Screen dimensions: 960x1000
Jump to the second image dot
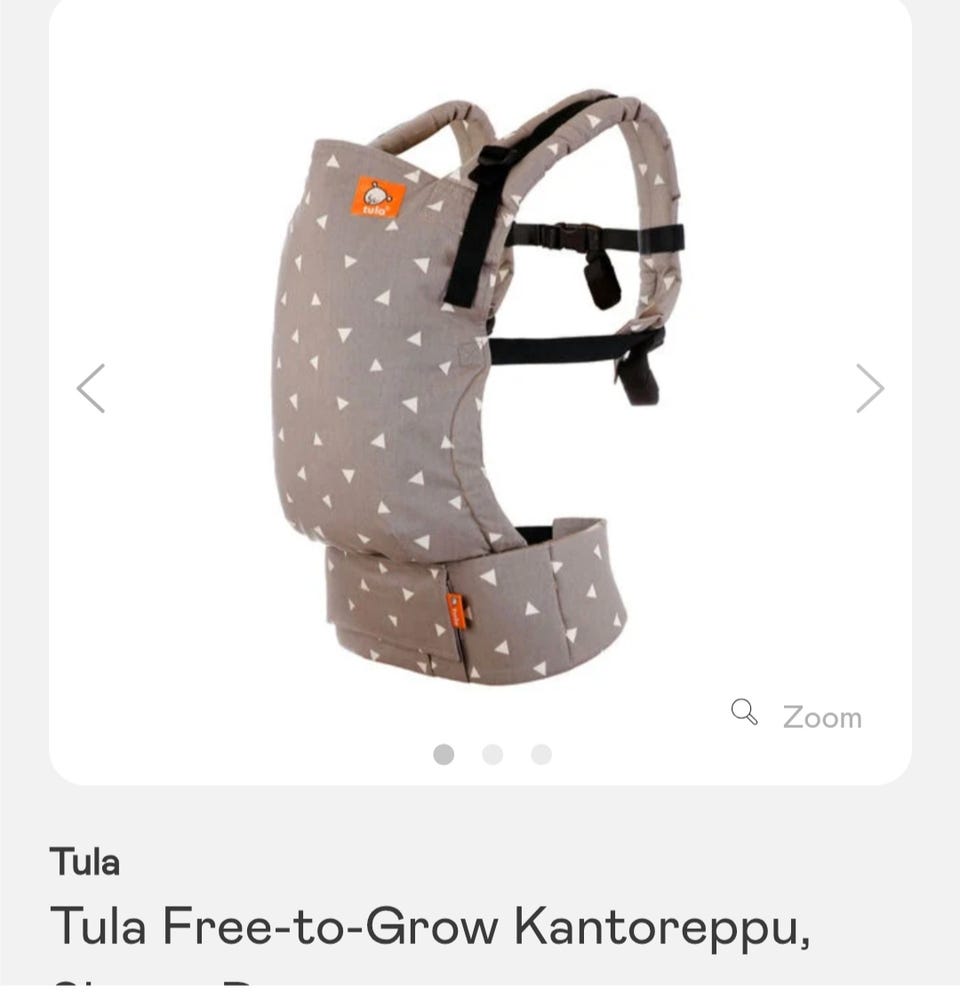pyautogui.click(x=492, y=755)
